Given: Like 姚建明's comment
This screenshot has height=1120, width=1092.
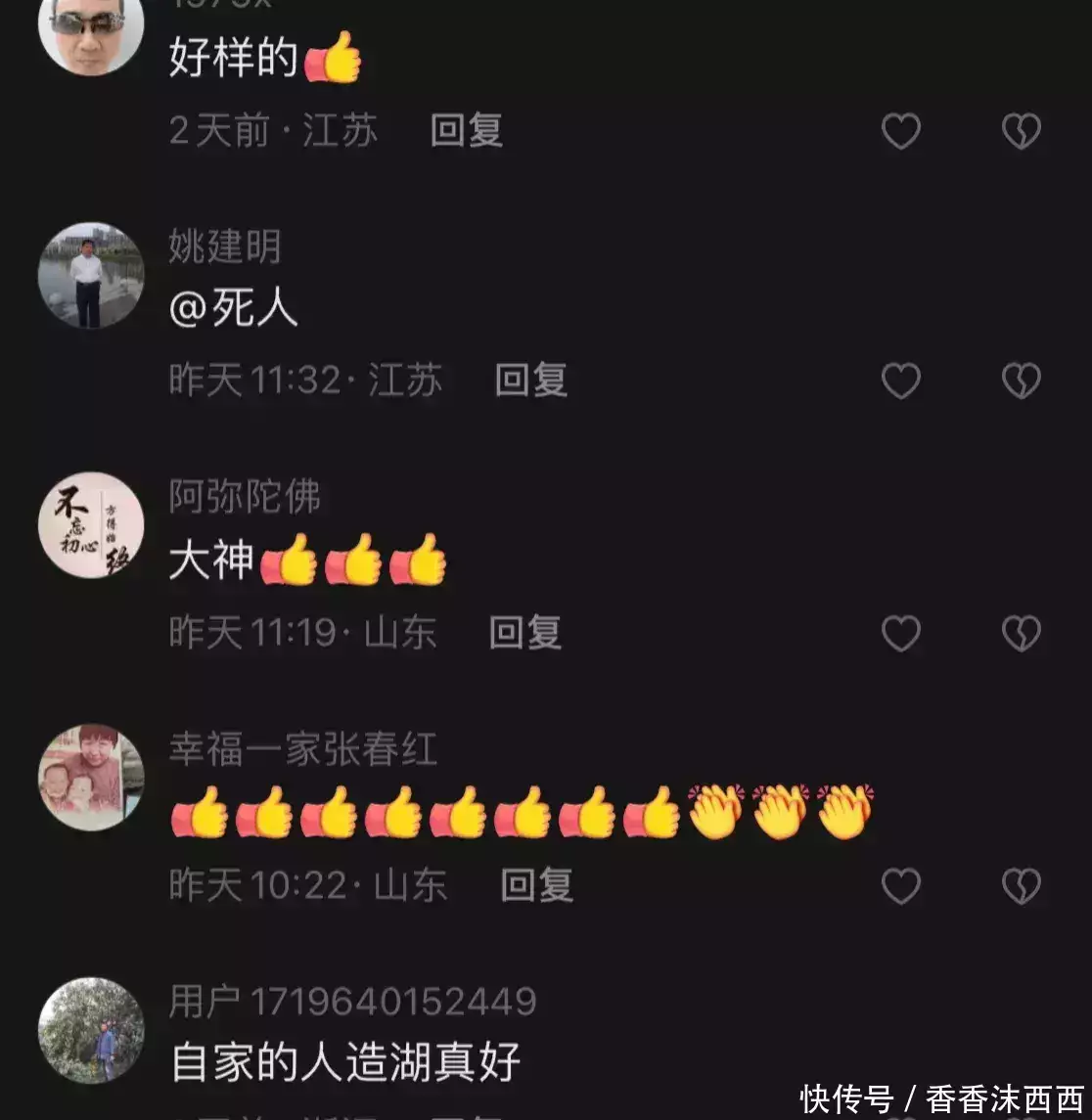Looking at the screenshot, I should coord(900,381).
